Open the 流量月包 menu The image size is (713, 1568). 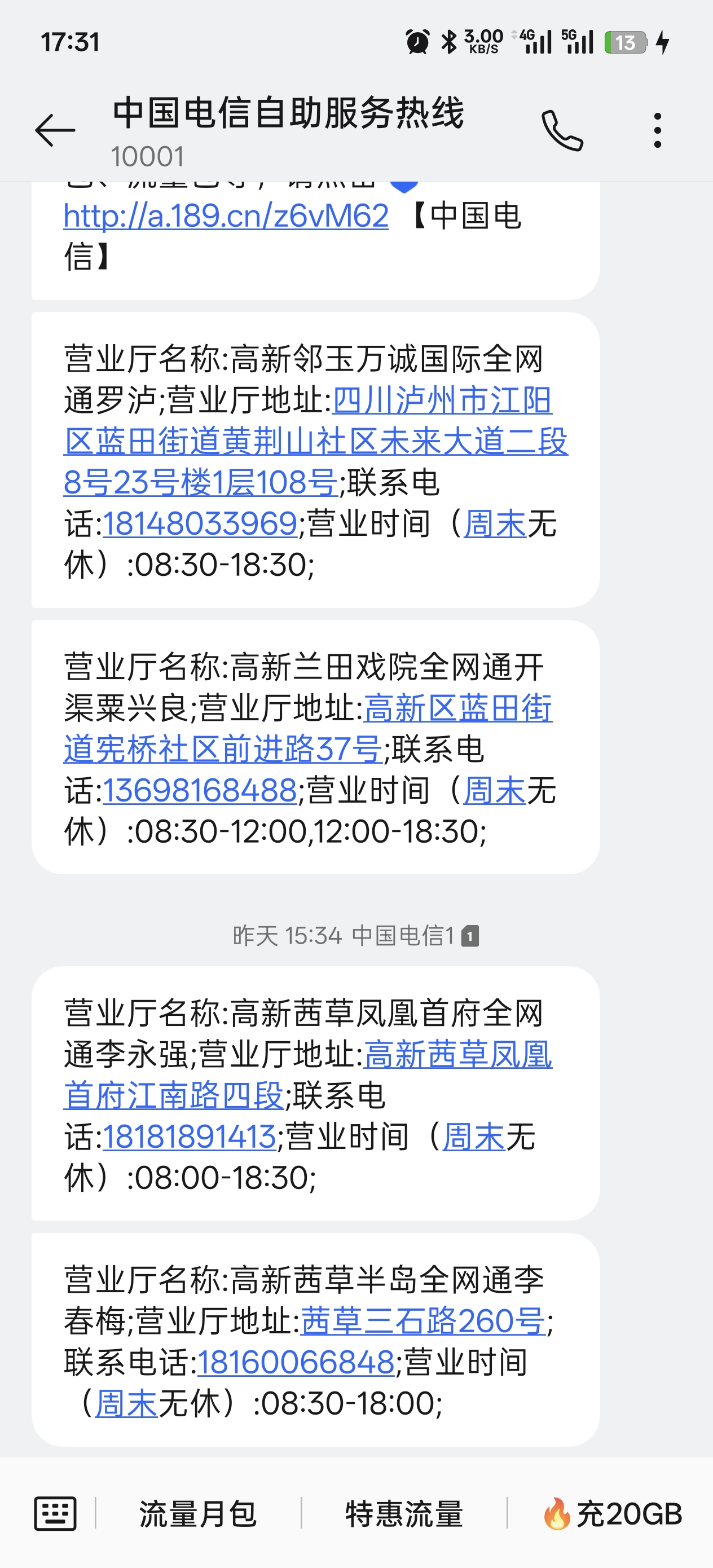pos(198,1514)
